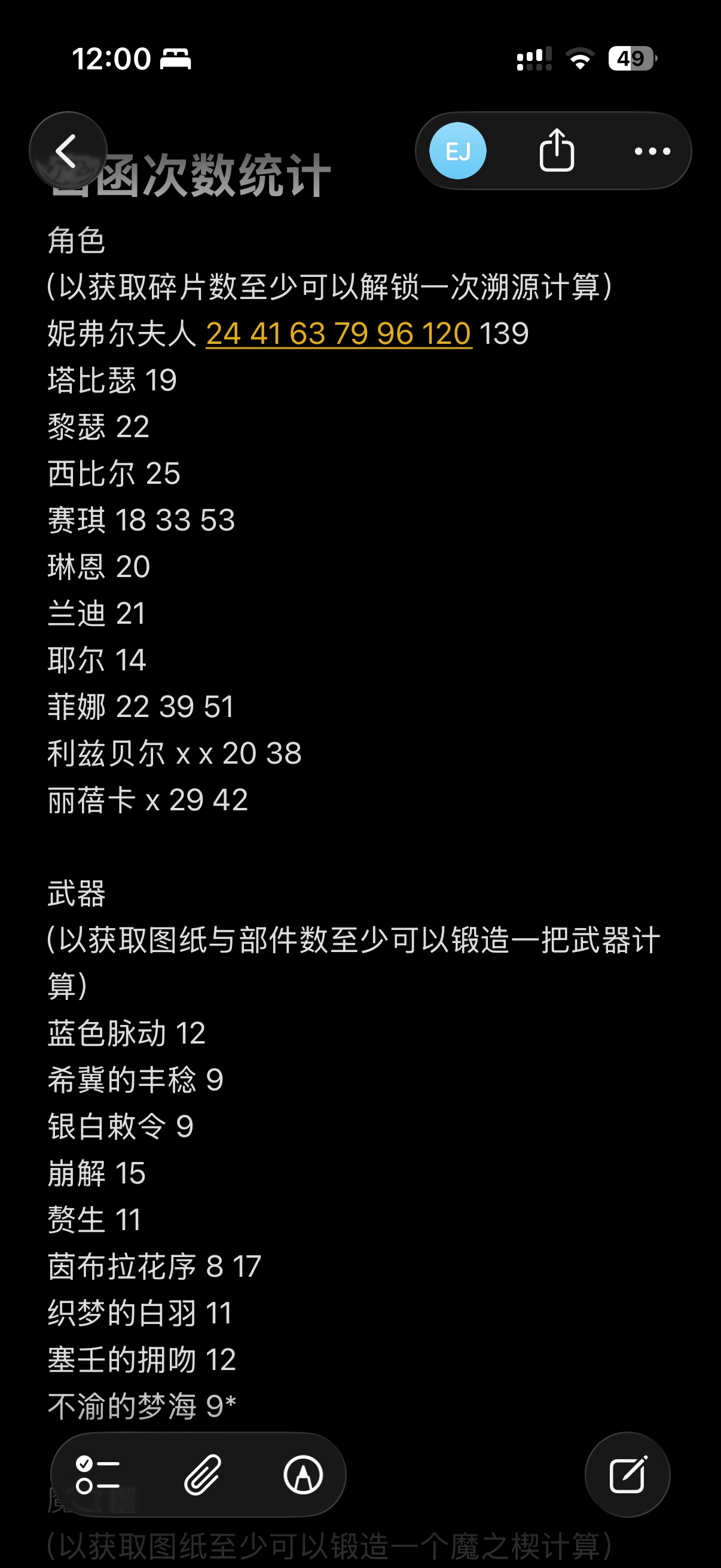Share this note
The height and width of the screenshot is (1568, 721).
coord(556,150)
